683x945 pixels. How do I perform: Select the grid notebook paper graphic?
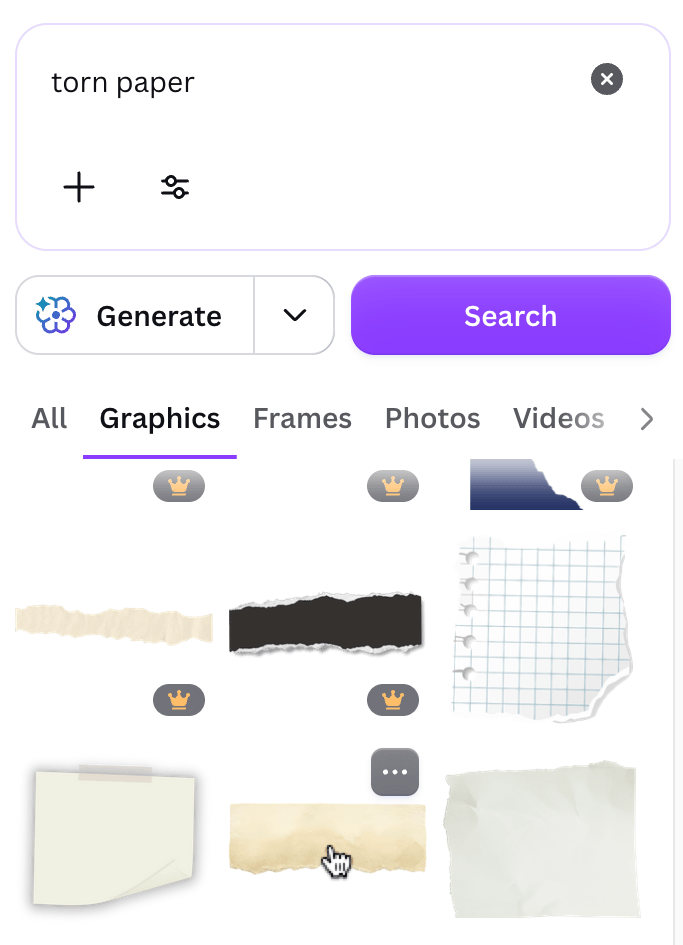tap(541, 627)
